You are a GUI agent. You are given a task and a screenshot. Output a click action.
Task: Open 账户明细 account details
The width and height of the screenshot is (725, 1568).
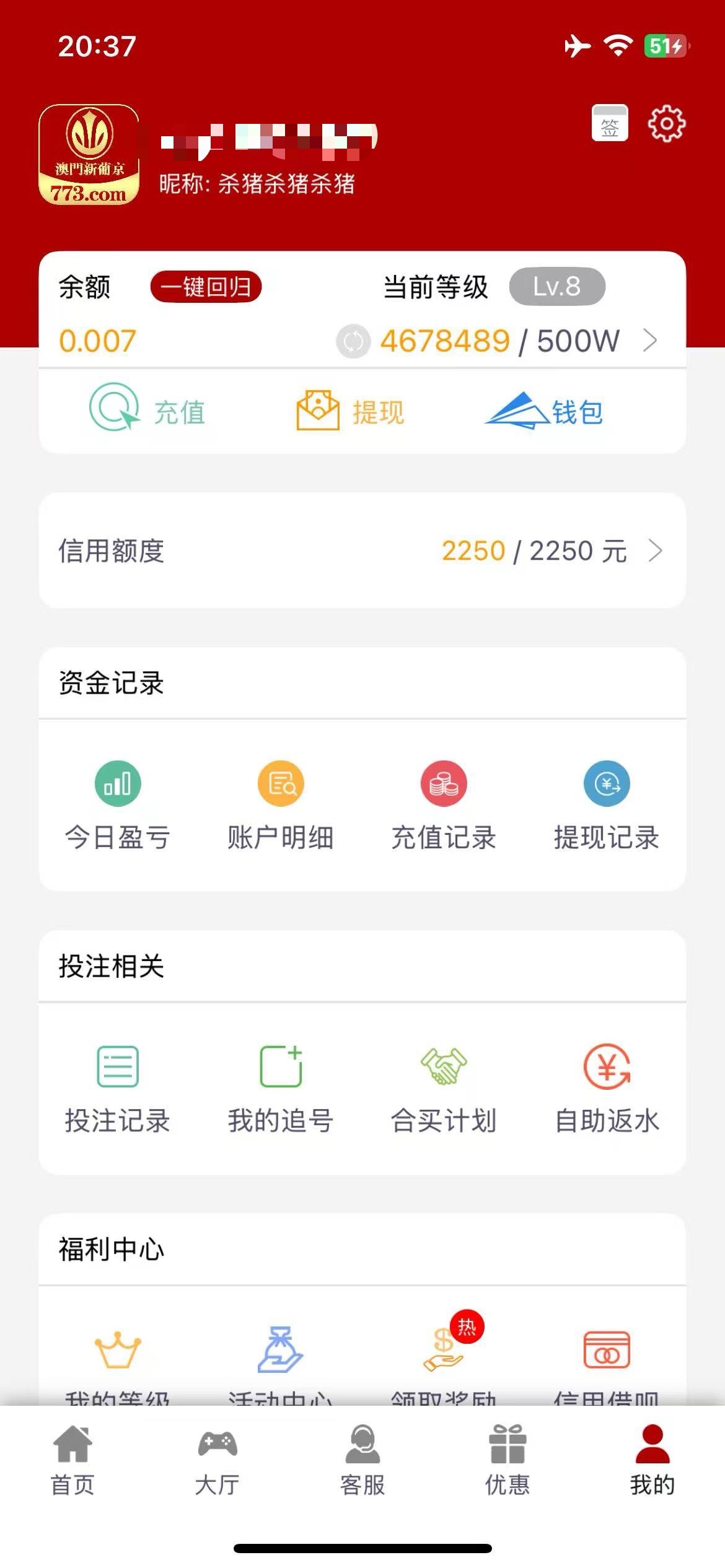tap(281, 805)
